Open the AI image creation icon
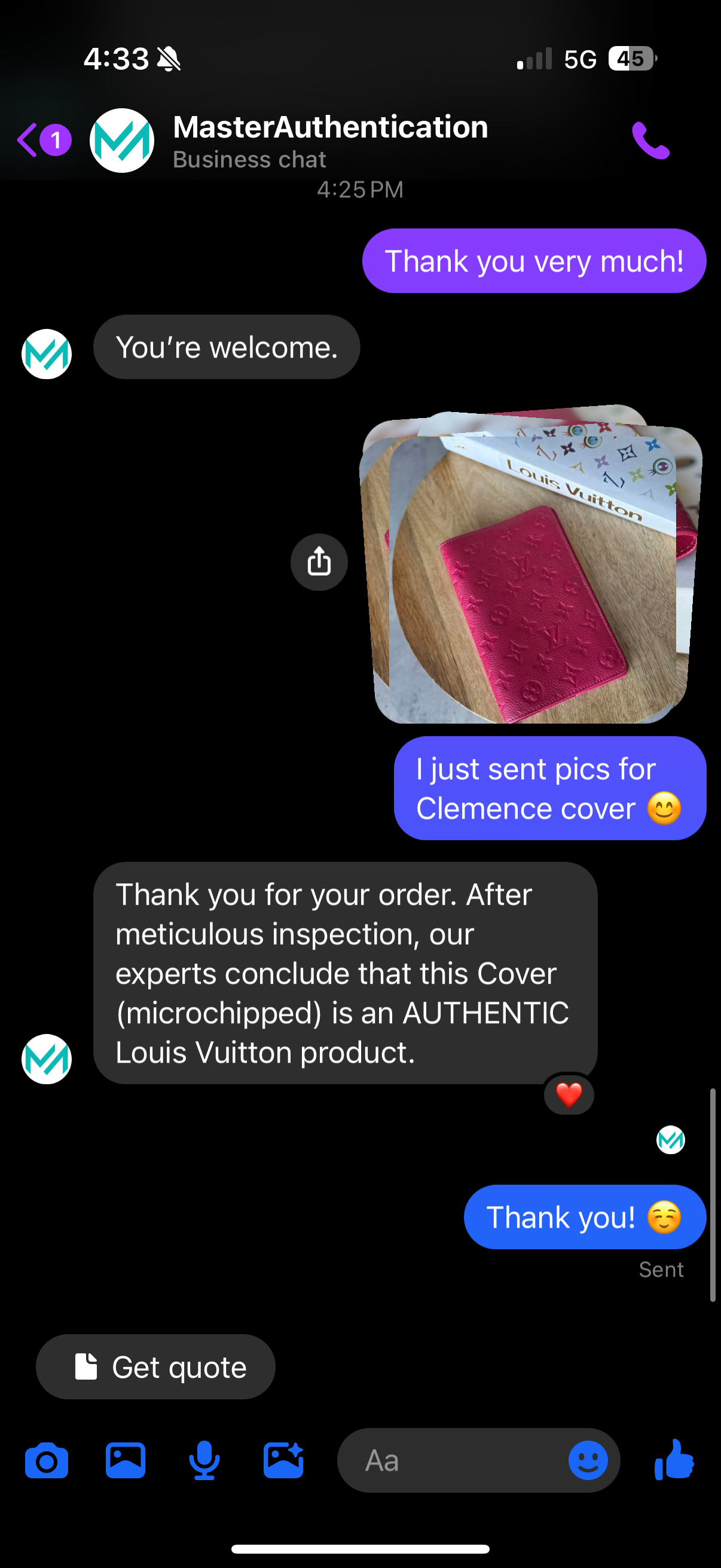The height and width of the screenshot is (1568, 721). [283, 1460]
